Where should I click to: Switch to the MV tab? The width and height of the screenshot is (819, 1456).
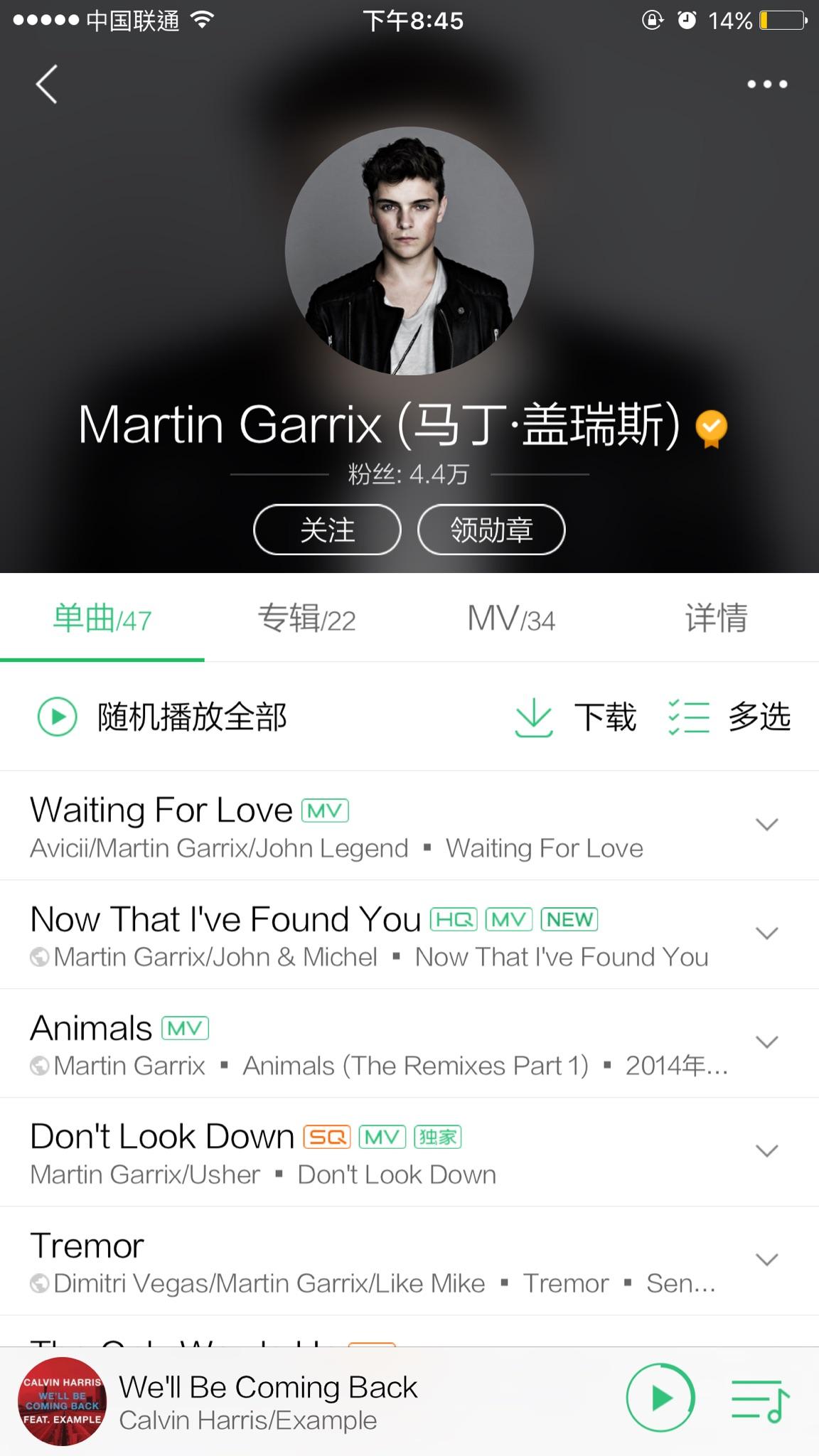[x=511, y=619]
